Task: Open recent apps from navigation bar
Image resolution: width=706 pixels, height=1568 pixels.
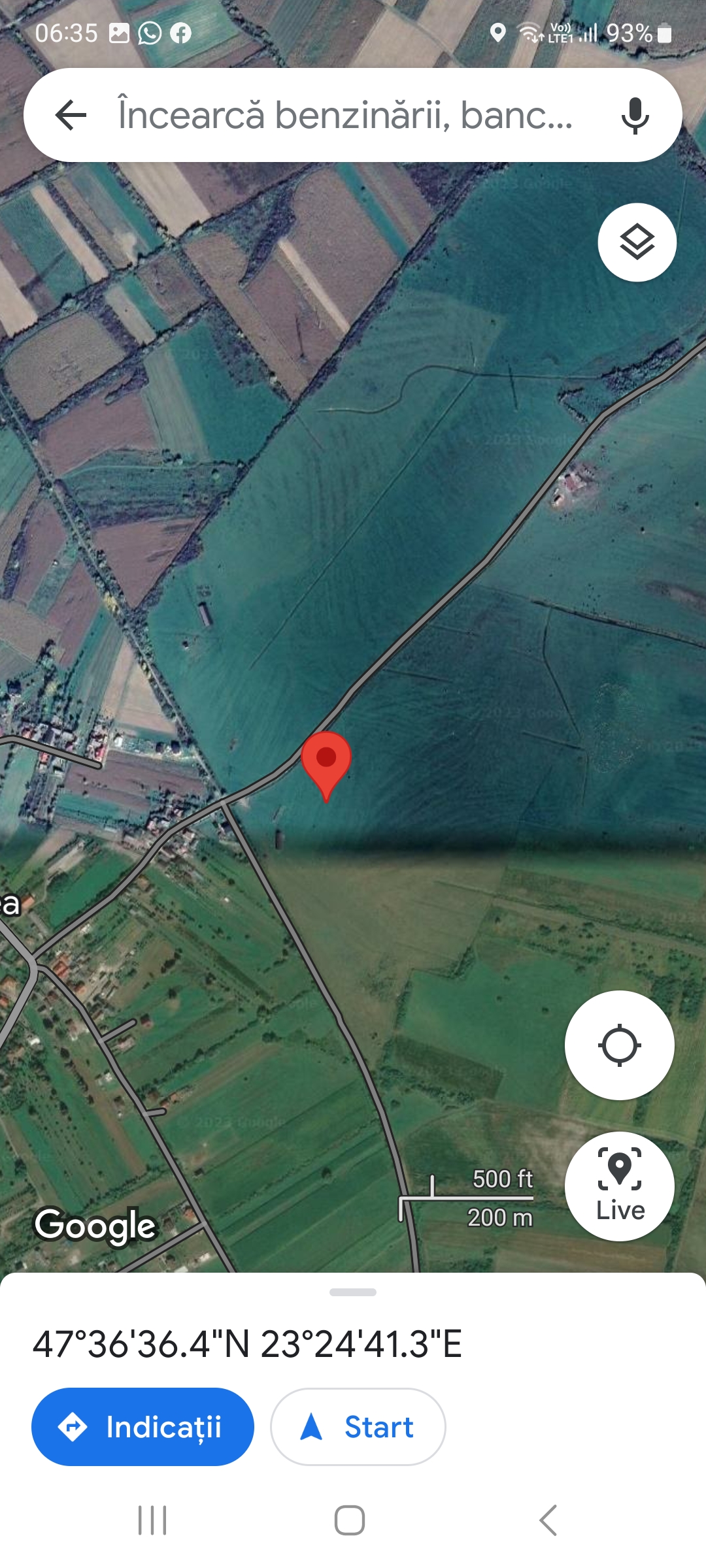Action: coord(152,1520)
